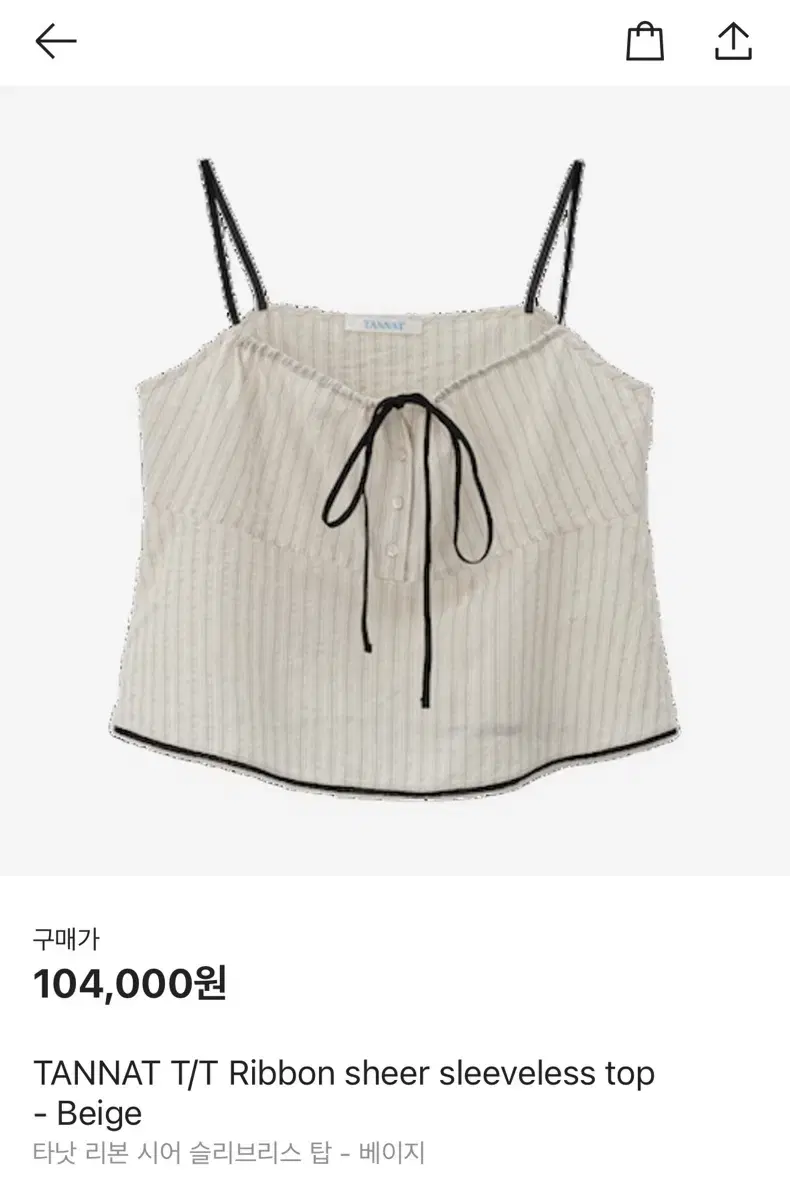Tap the shopping bag in the header
This screenshot has height=1200, width=790.
(644, 42)
